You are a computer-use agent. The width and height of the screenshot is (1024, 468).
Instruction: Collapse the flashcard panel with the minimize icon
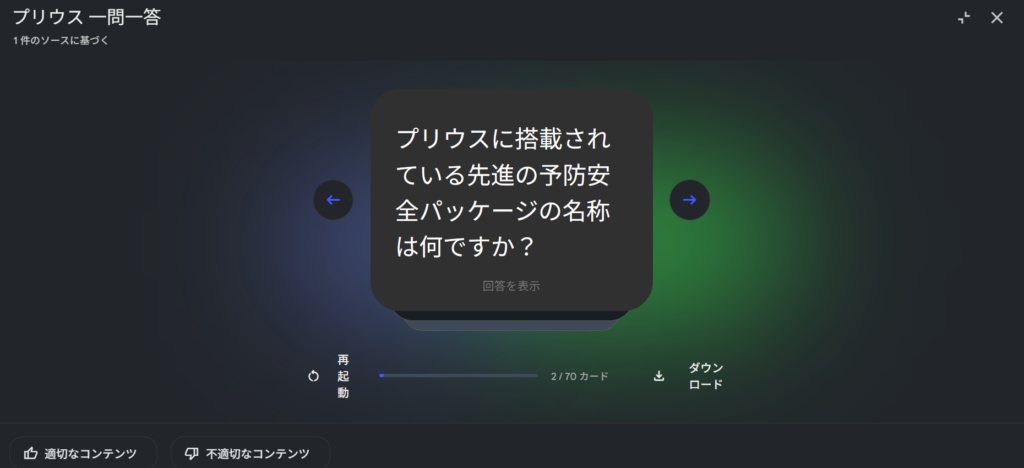pyautogui.click(x=964, y=18)
